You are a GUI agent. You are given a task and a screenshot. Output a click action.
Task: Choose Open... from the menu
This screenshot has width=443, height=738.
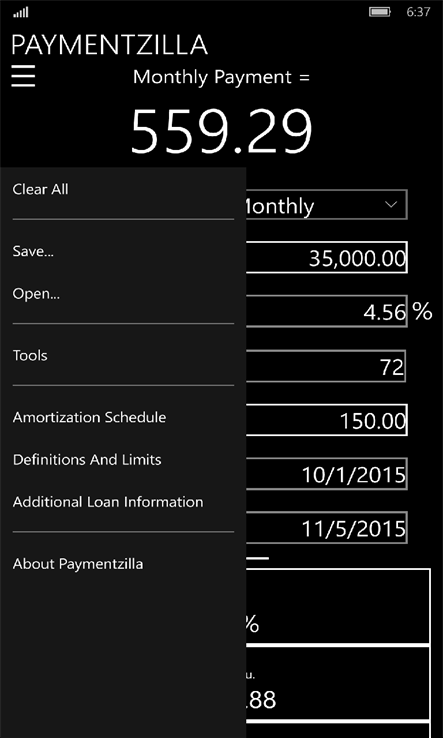36,294
